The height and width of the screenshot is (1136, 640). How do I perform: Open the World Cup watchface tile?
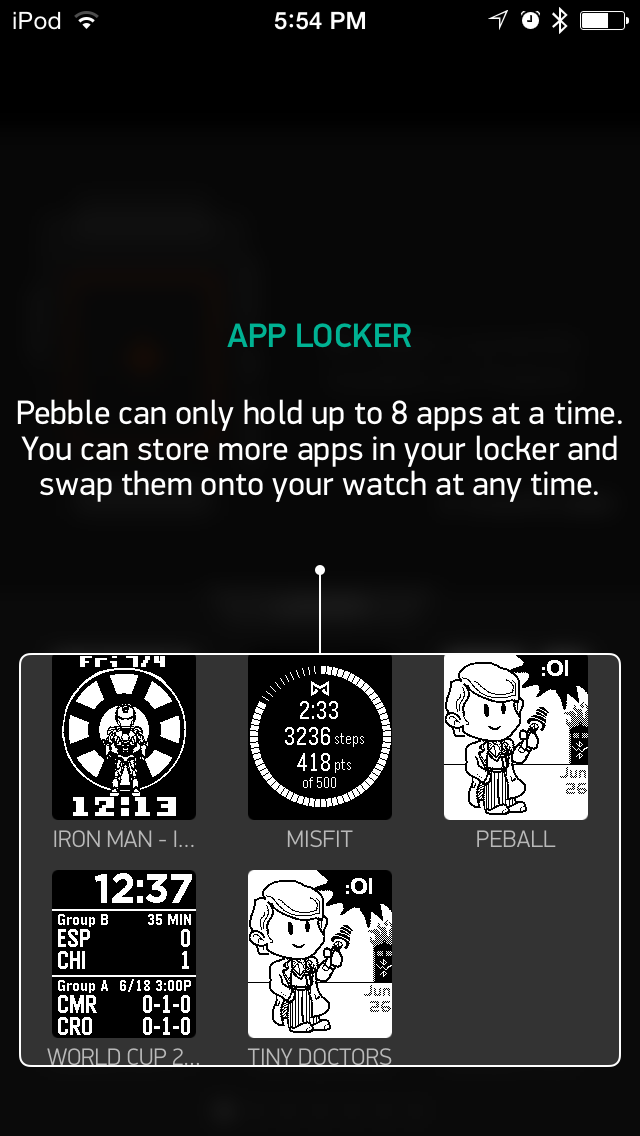pyautogui.click(x=124, y=954)
